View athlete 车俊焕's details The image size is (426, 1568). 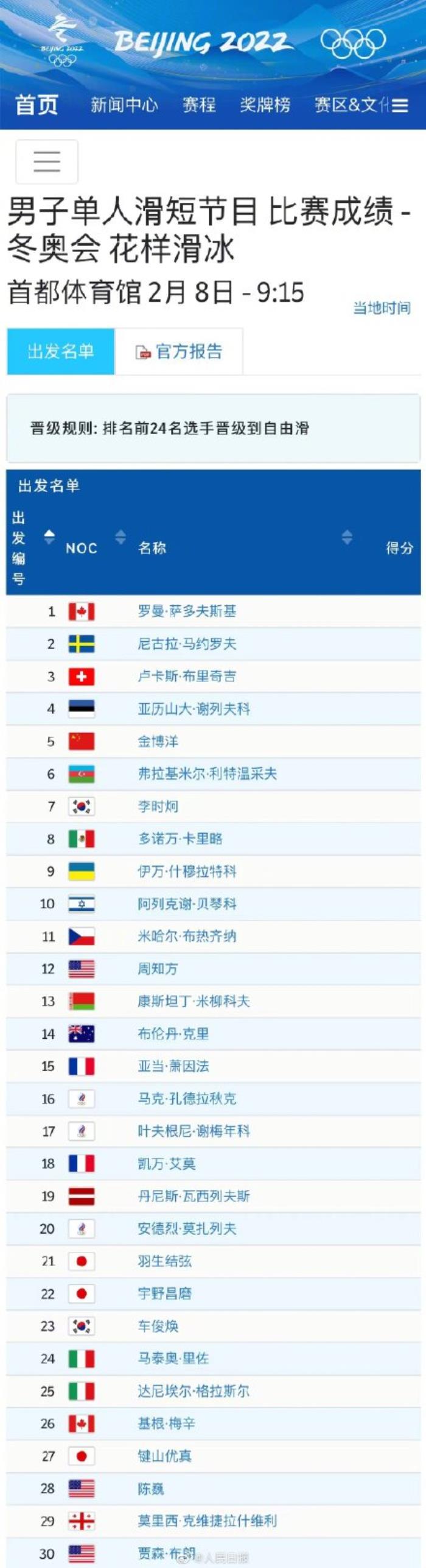click(158, 1326)
